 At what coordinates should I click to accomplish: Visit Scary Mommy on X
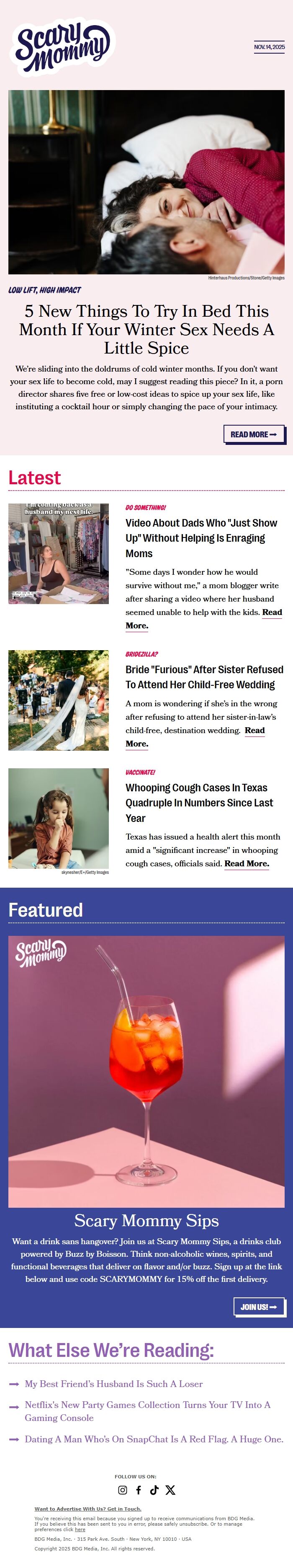[x=170, y=1490]
